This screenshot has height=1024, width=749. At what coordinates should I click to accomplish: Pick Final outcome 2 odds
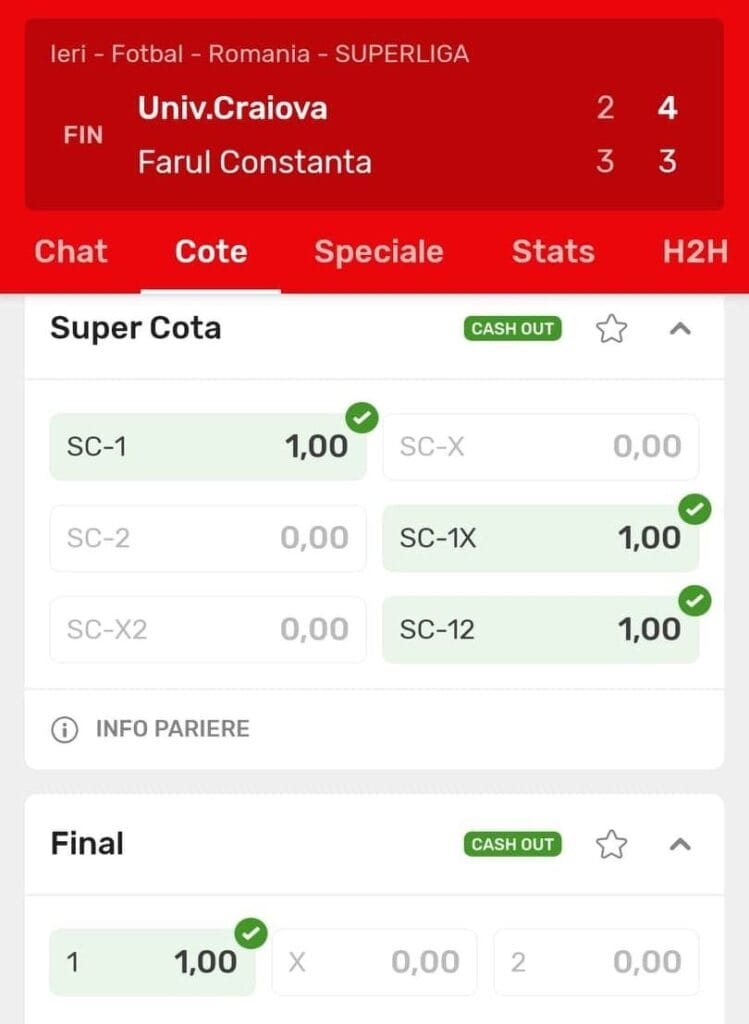[x=596, y=962]
